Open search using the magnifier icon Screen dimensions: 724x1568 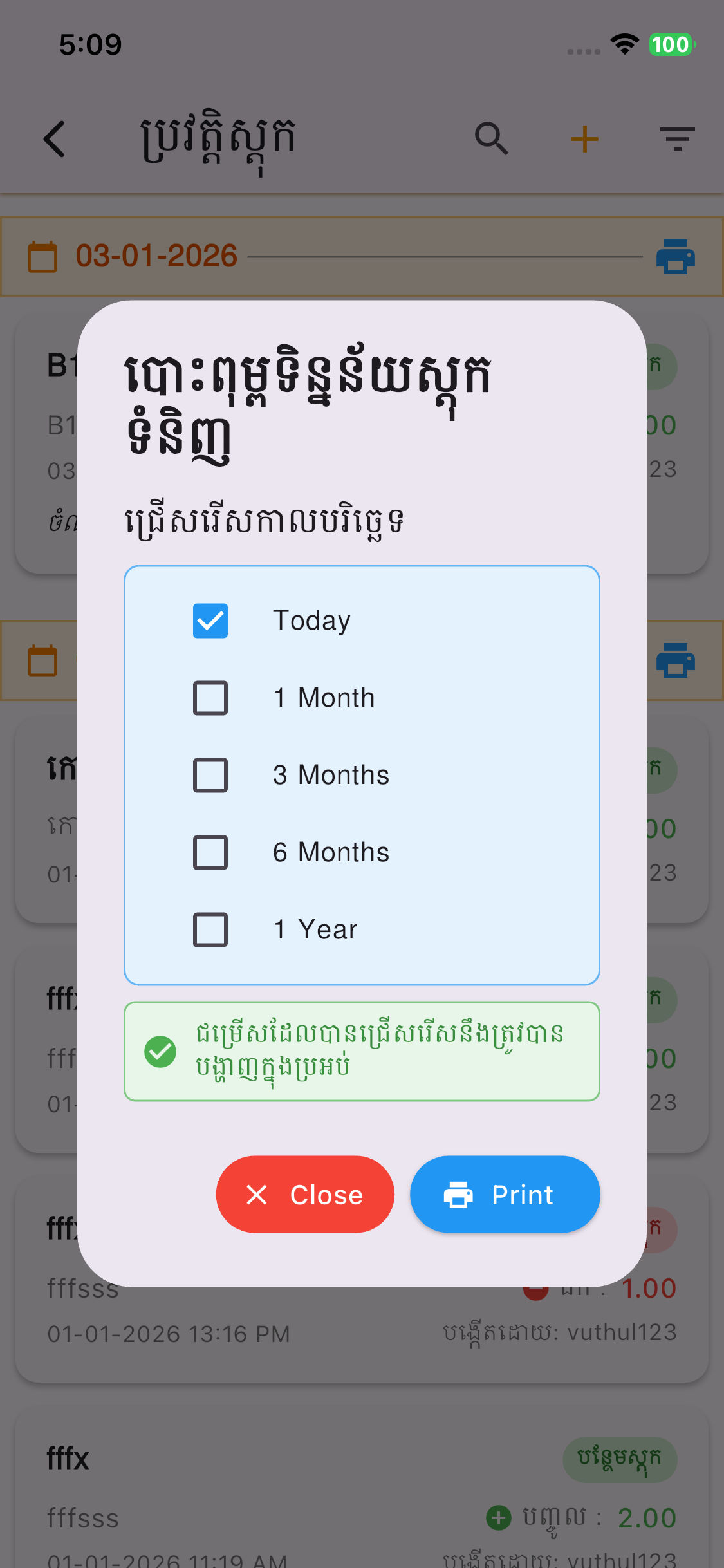coord(491,139)
